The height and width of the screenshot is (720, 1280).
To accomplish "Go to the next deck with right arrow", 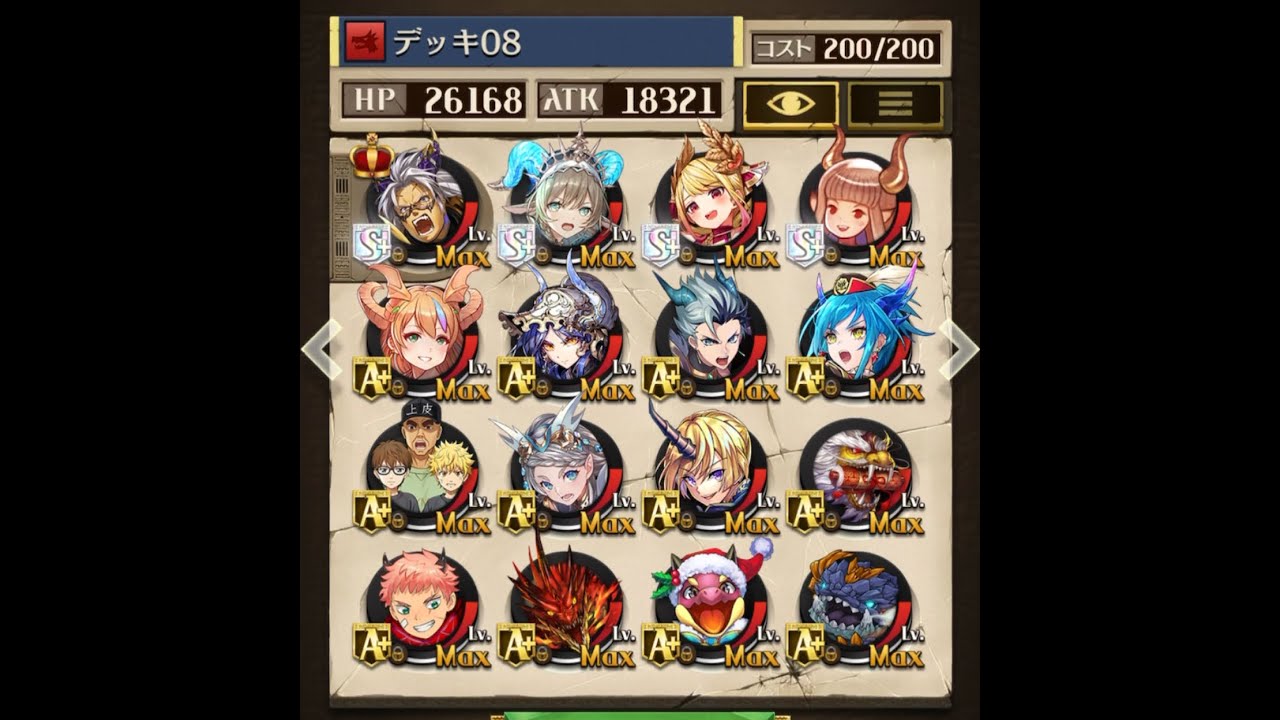I will point(957,349).
